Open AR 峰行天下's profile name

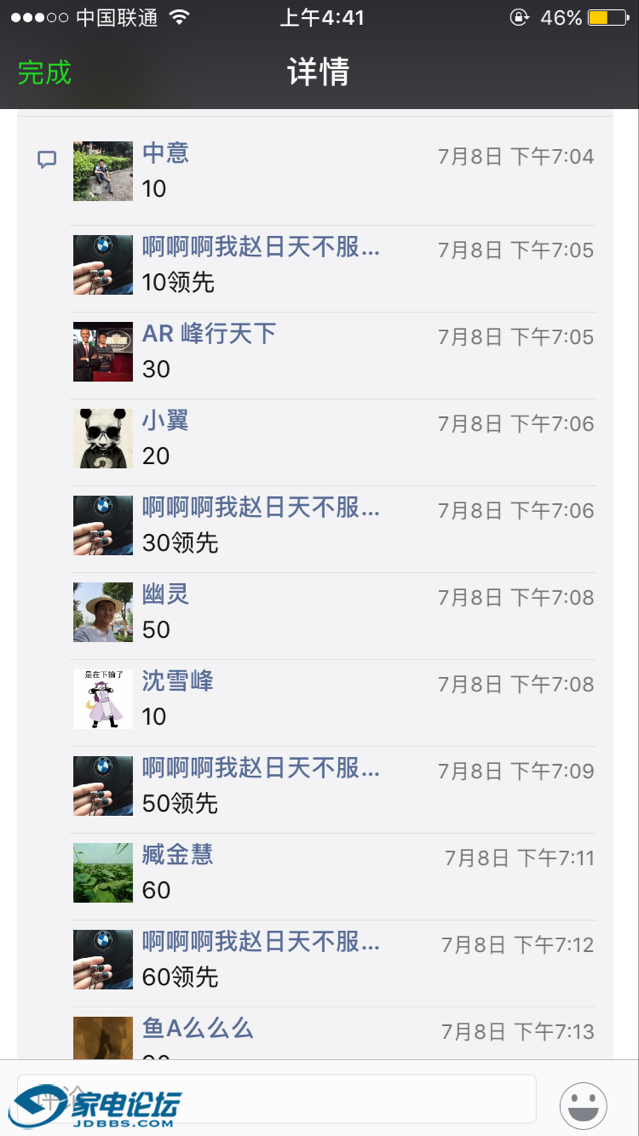coord(209,334)
